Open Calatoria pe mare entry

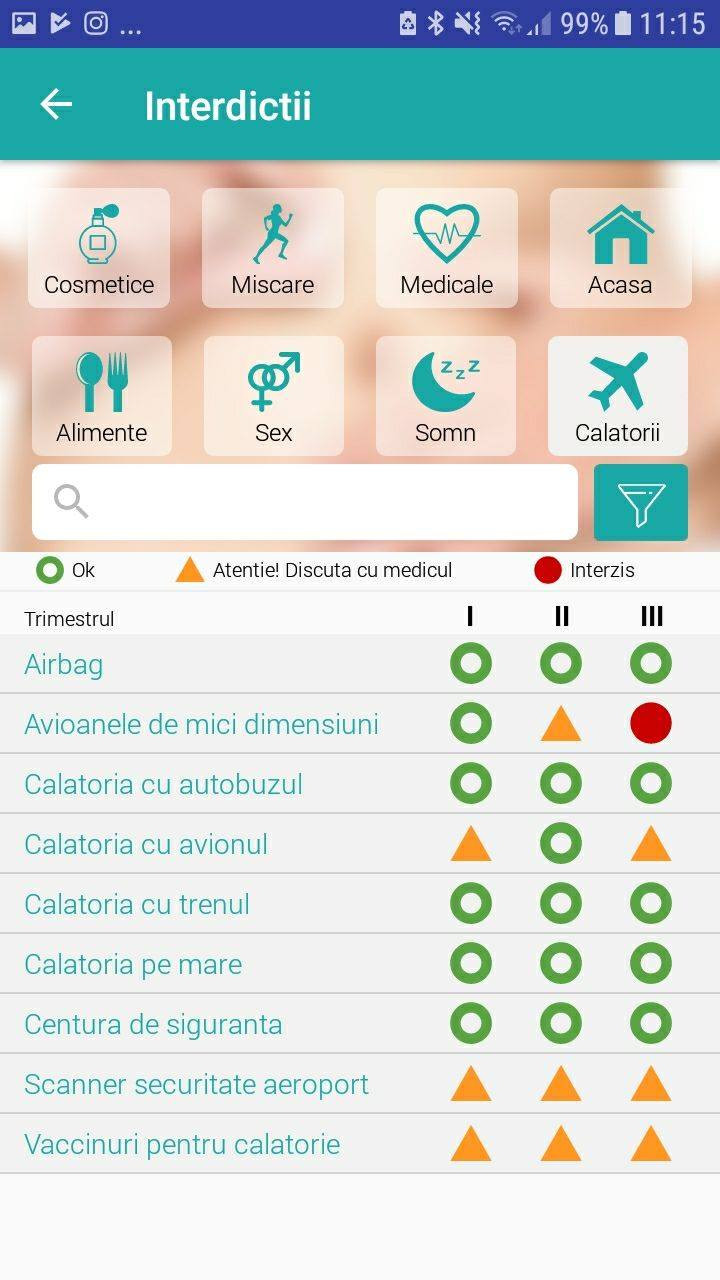click(133, 964)
